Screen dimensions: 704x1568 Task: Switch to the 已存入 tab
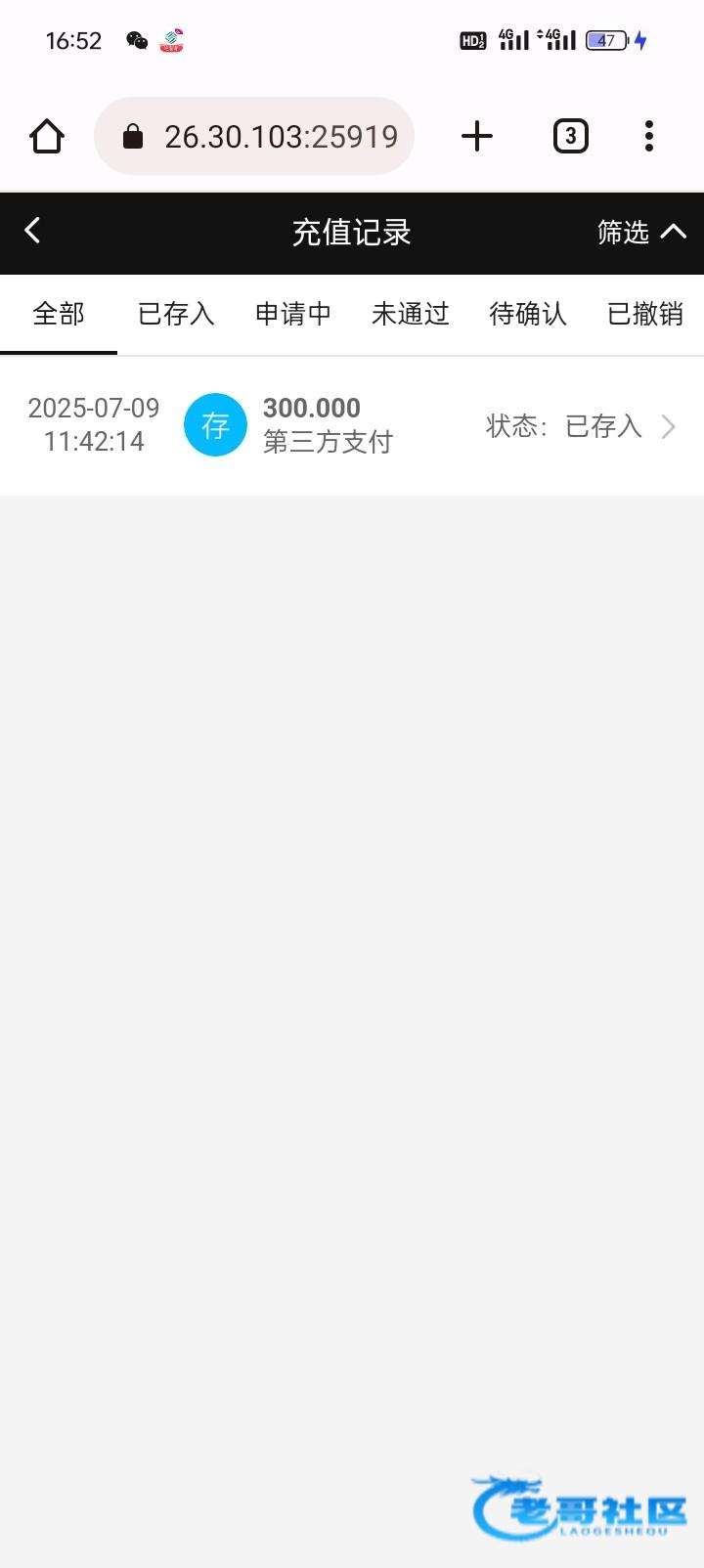click(x=176, y=314)
